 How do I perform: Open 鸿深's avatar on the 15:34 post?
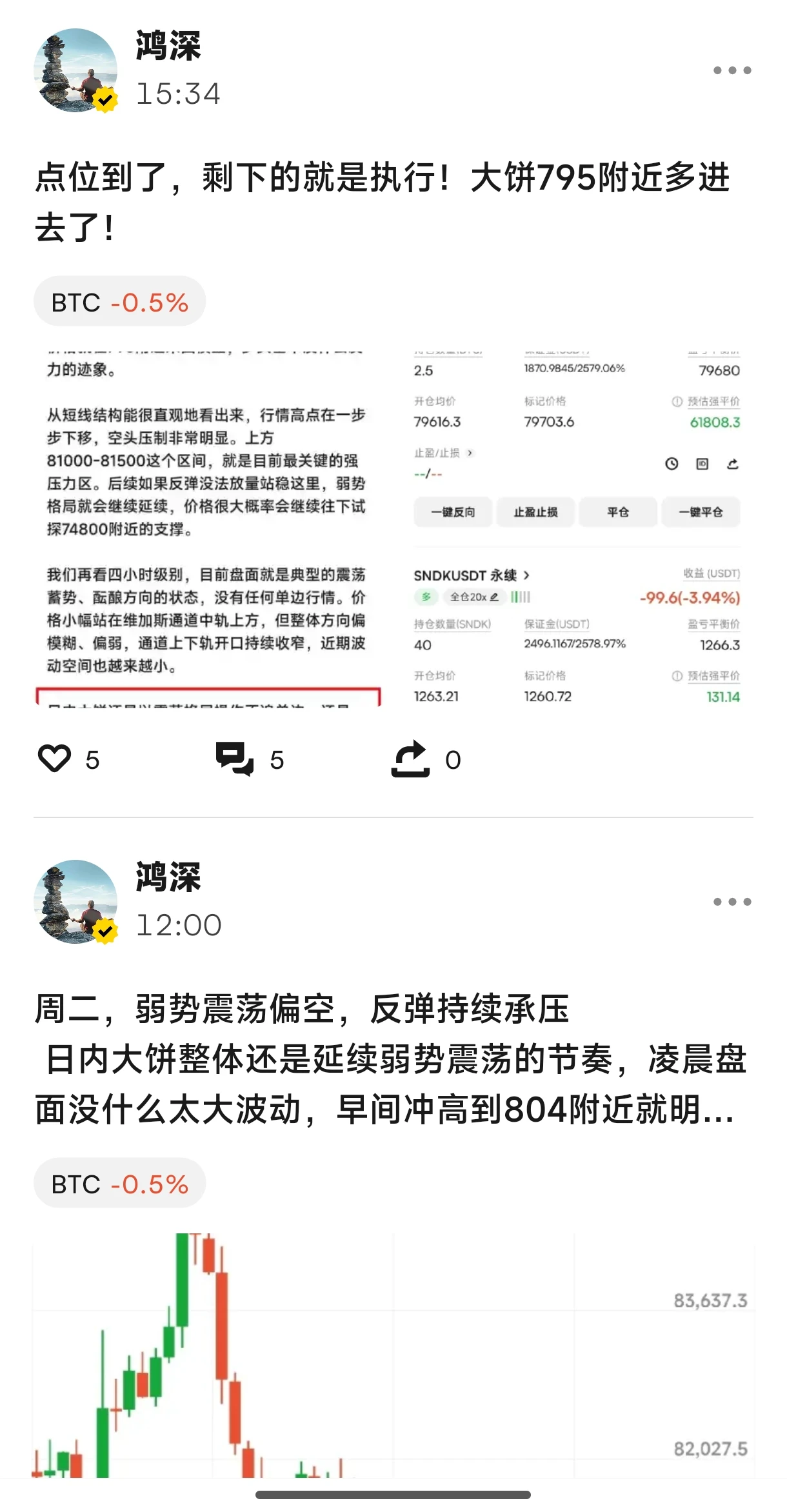[x=76, y=70]
